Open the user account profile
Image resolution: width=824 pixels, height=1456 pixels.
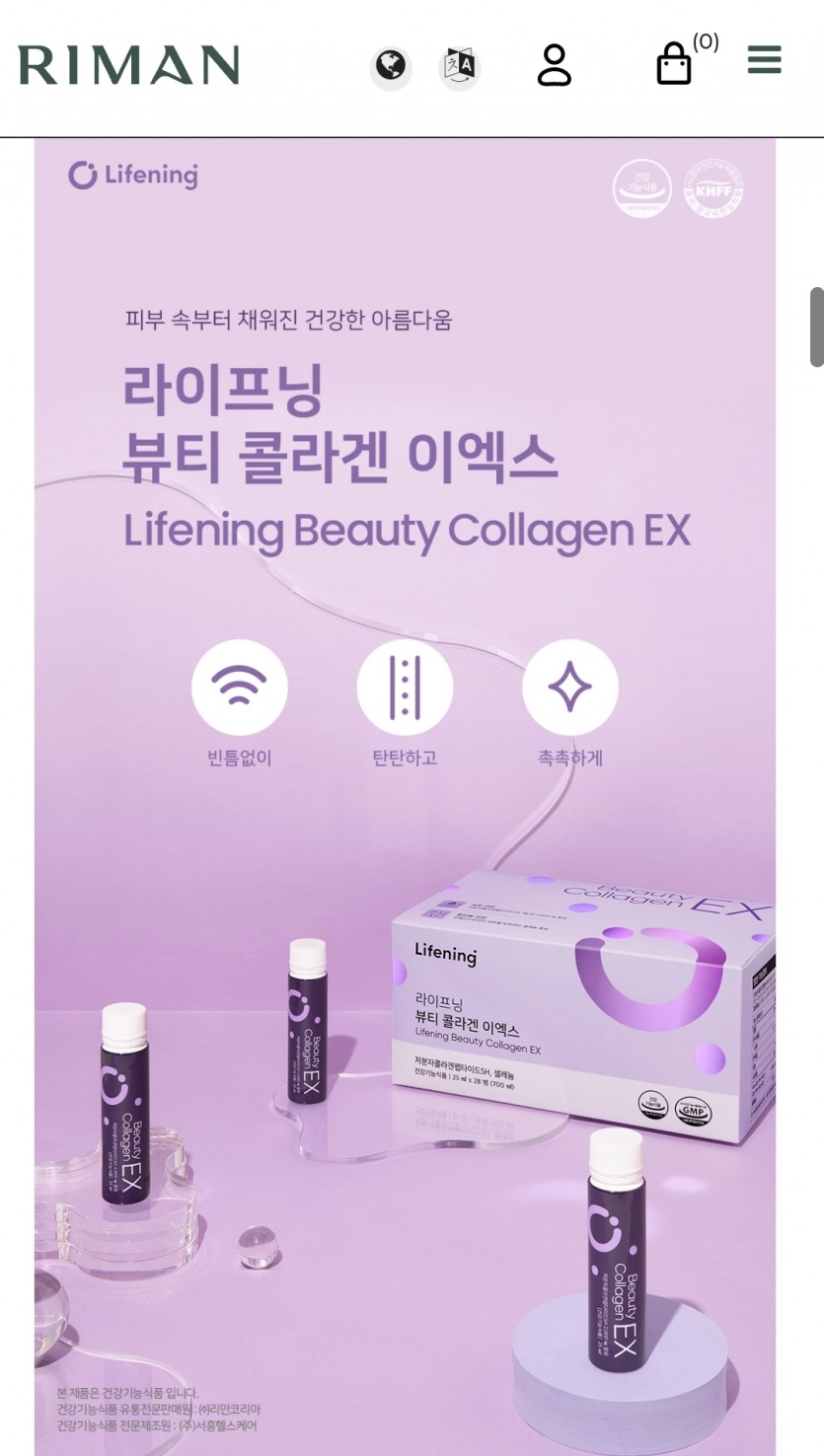pyautogui.click(x=555, y=65)
